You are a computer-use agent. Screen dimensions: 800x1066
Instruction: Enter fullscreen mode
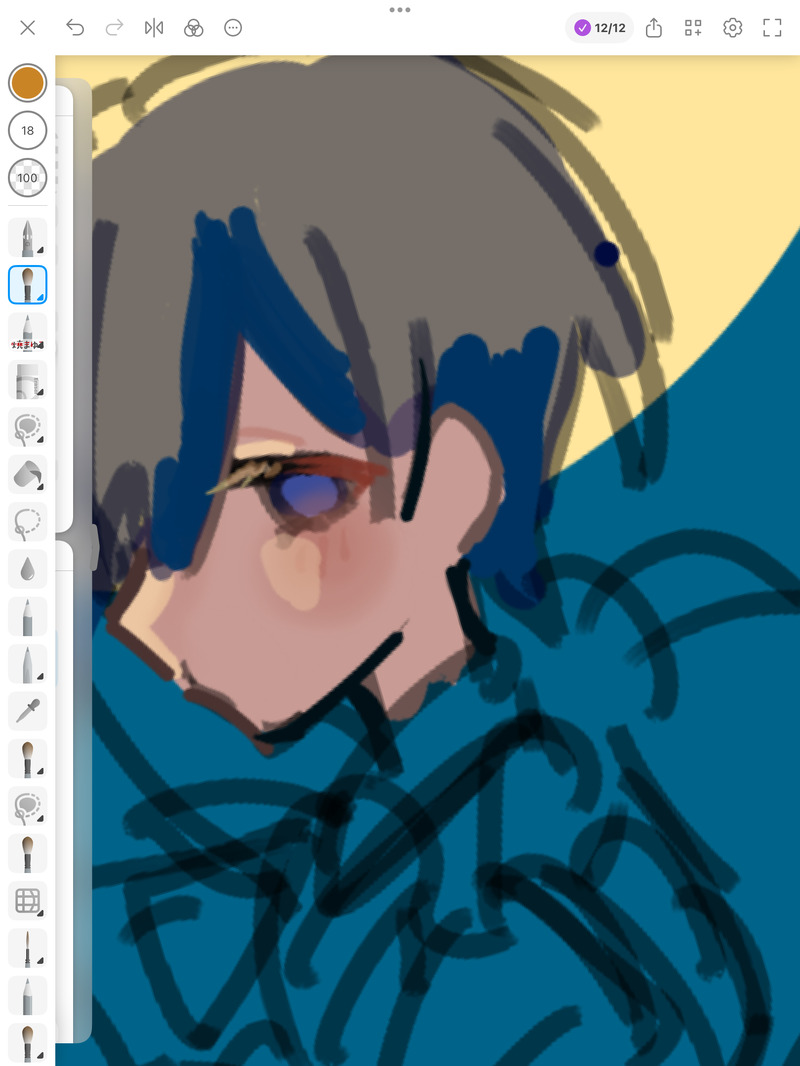(x=772, y=28)
